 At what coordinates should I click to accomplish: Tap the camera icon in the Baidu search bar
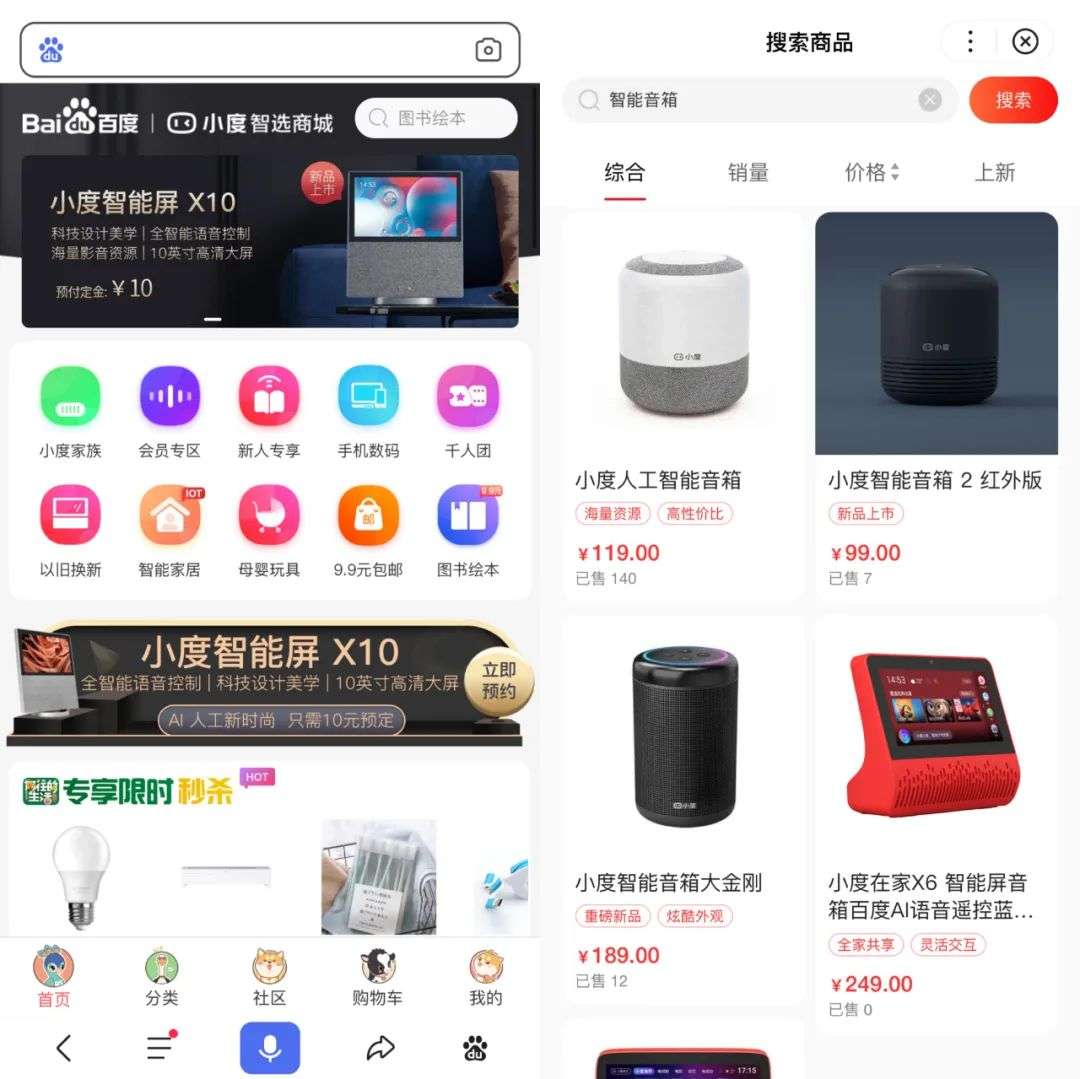pos(488,50)
